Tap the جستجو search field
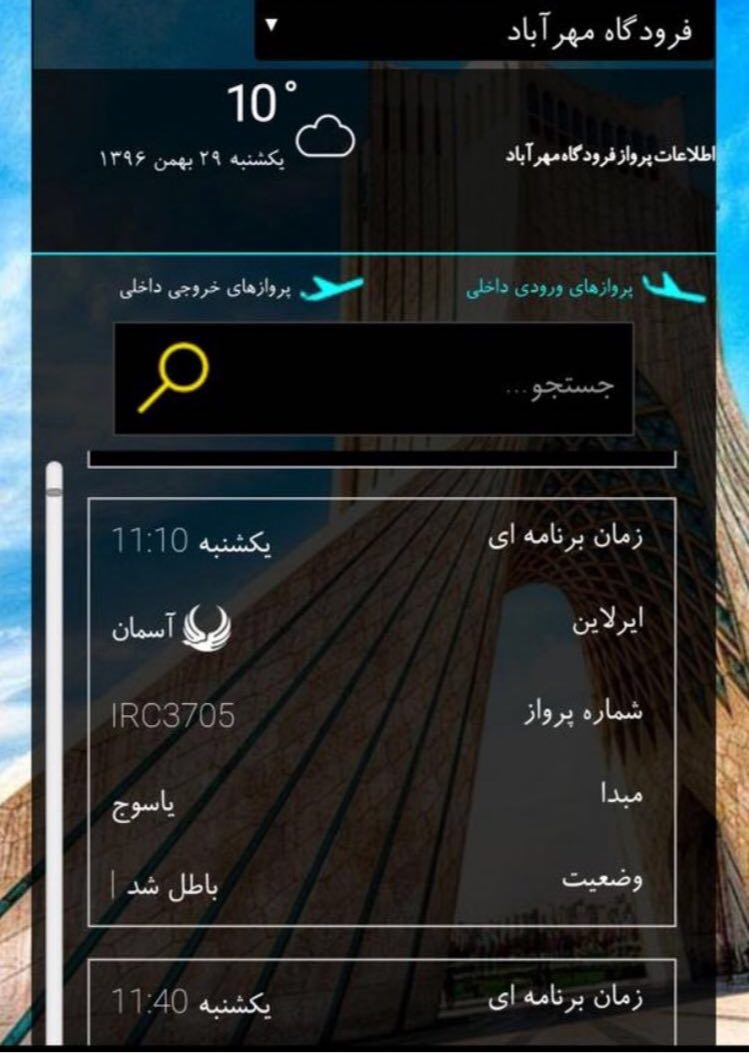 point(420,385)
